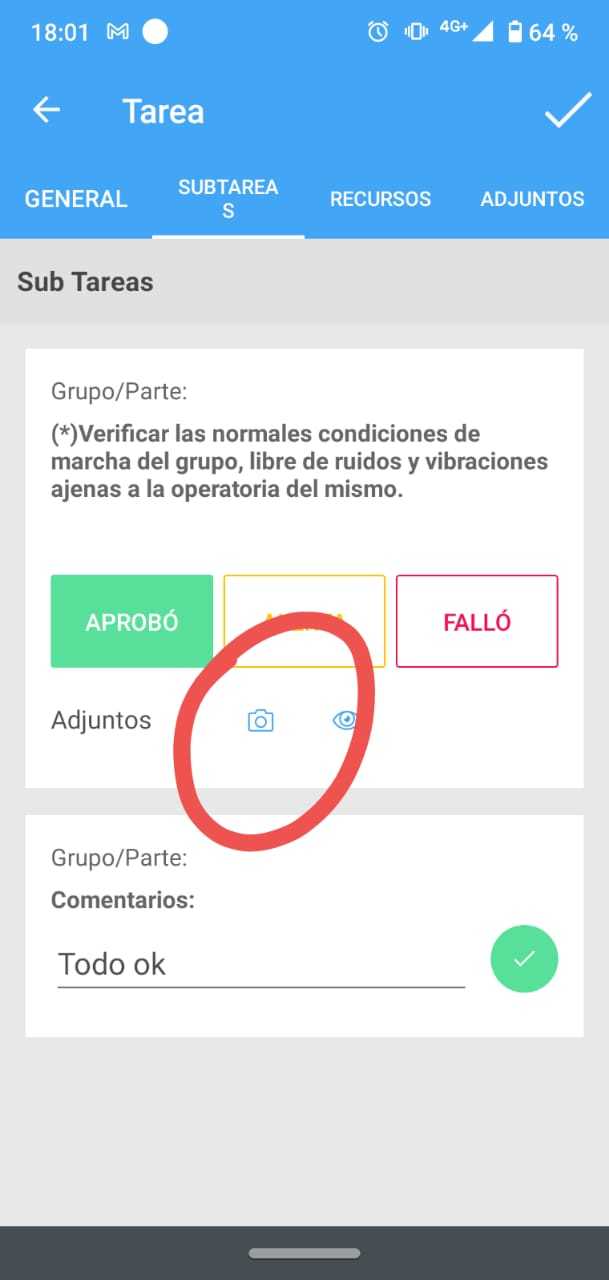Screen dimensions: 609x1280
Task: View attachments with the eye icon
Action: click(x=345, y=720)
